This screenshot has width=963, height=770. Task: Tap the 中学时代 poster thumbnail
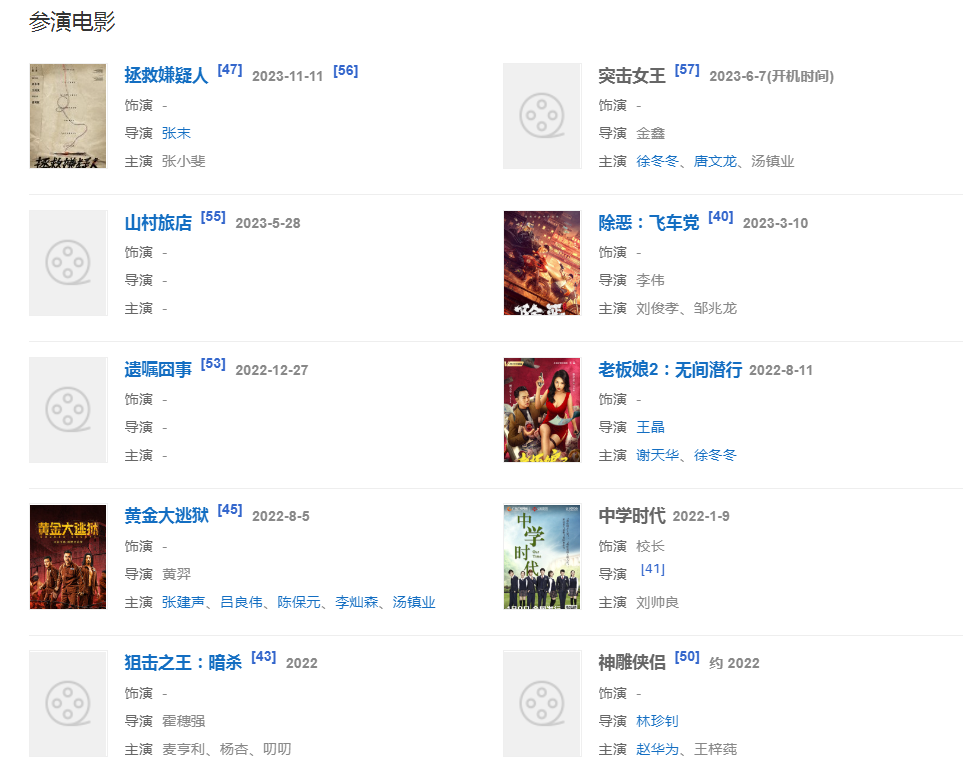(x=541, y=557)
